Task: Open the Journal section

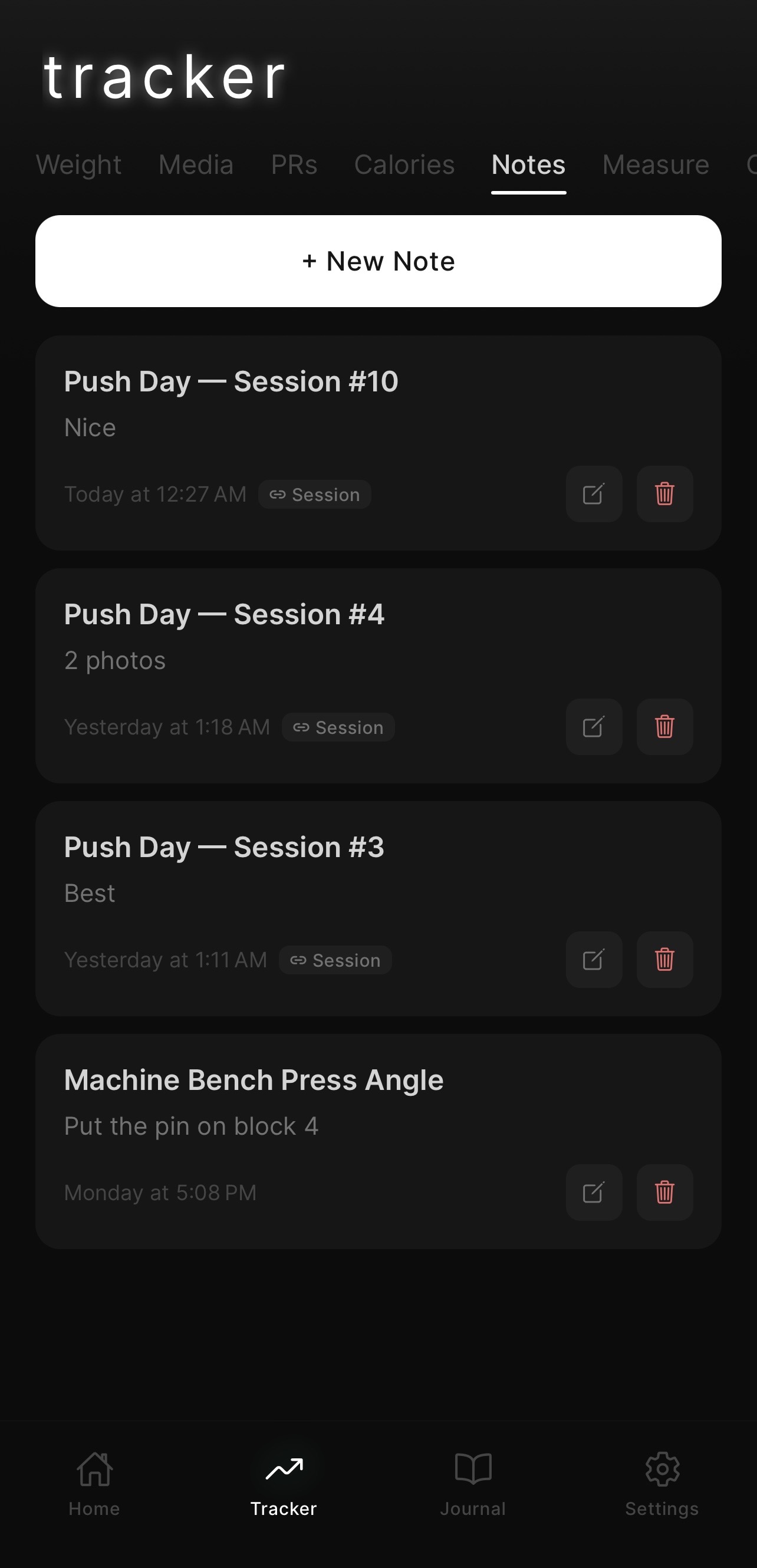Action: coord(473,1484)
